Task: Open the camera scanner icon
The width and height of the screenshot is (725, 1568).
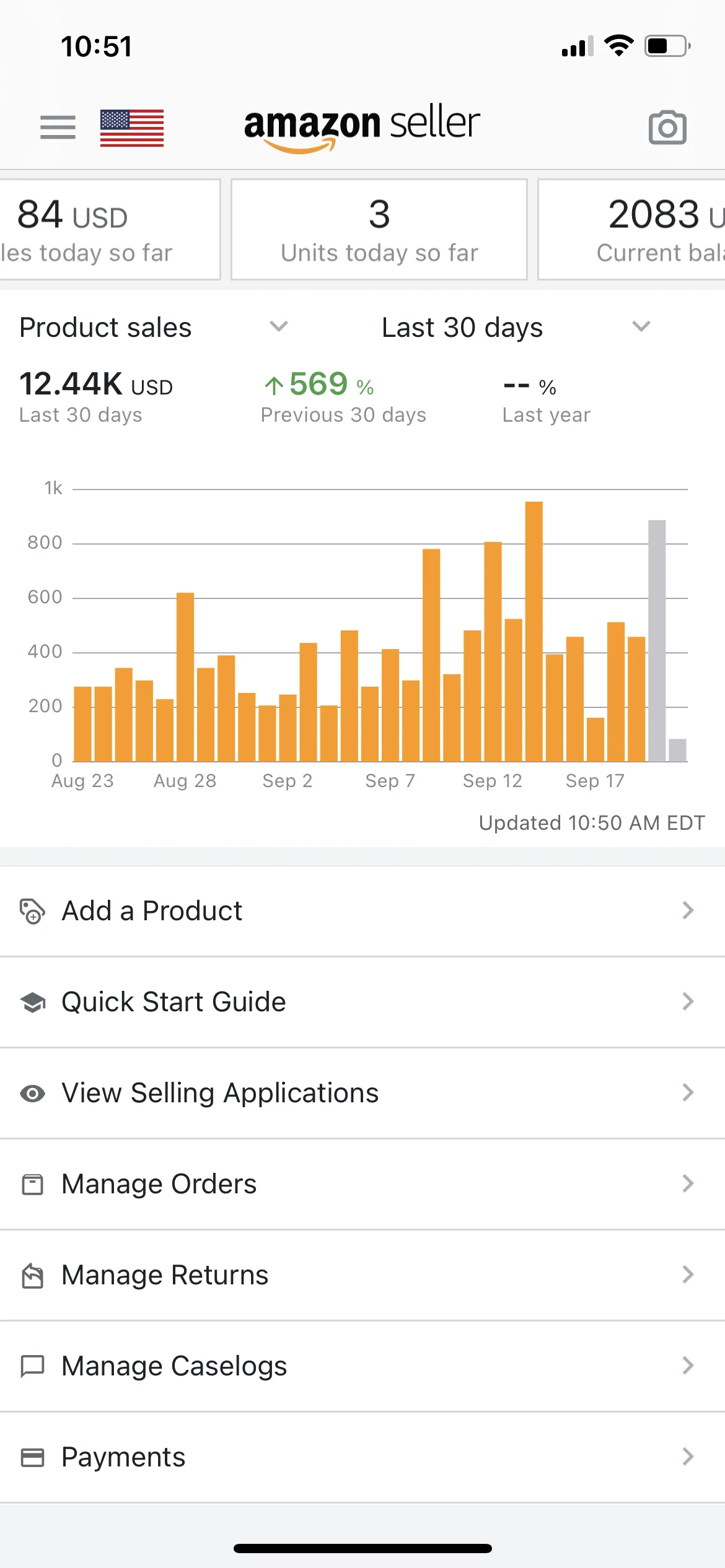Action: (x=667, y=128)
